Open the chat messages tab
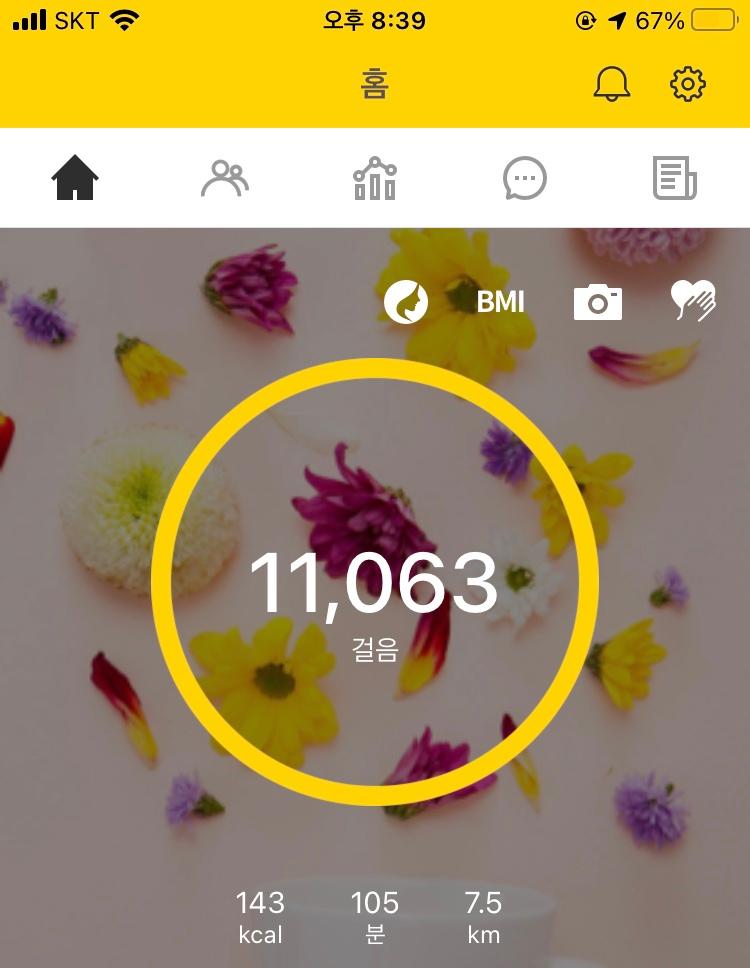 pos(525,179)
